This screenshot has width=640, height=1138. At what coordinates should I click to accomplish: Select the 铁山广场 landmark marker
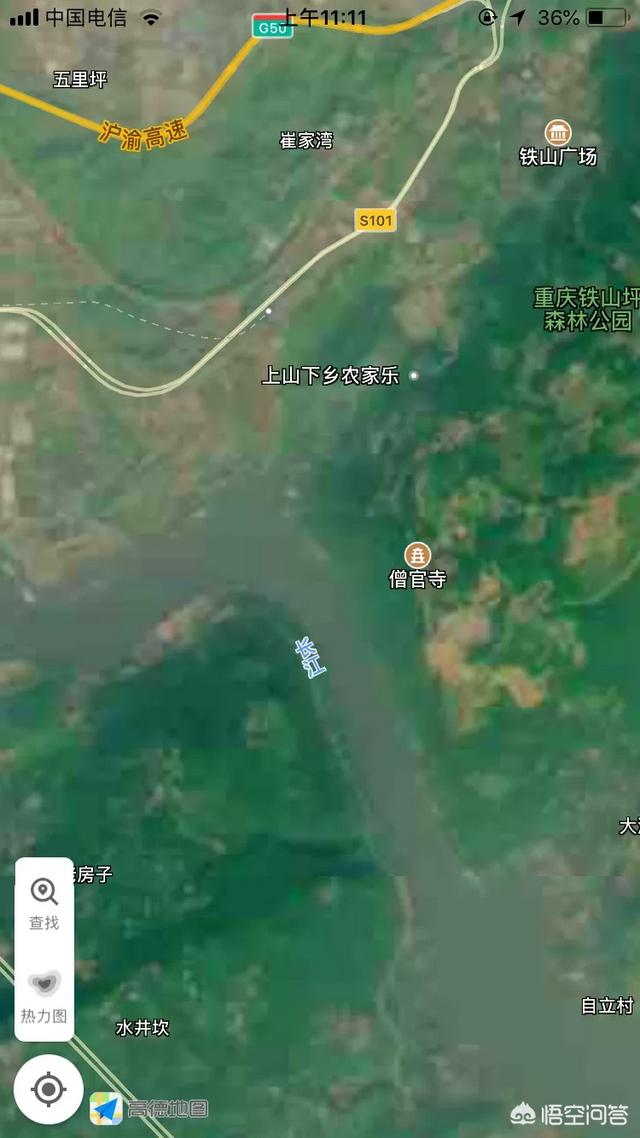558,134
